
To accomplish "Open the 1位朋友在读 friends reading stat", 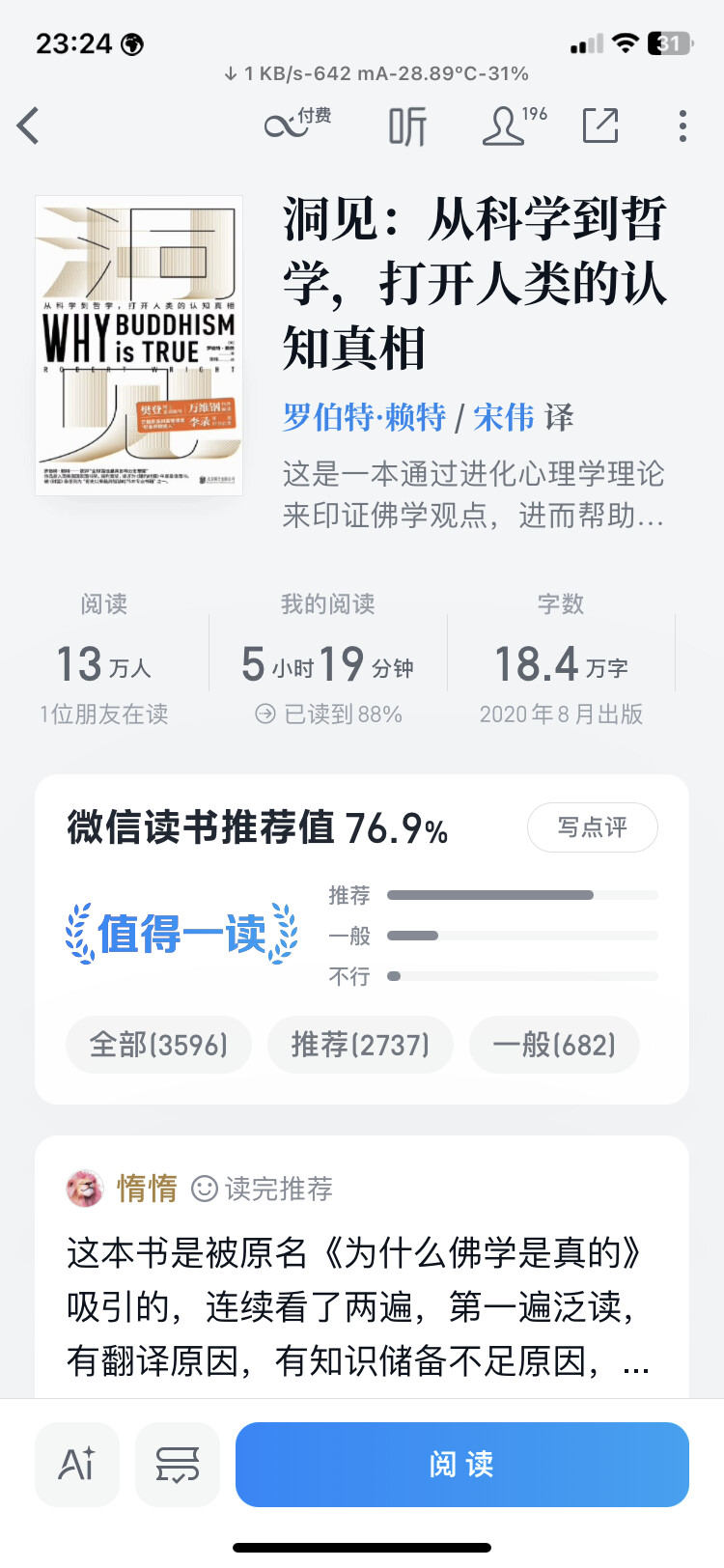I will (104, 714).
